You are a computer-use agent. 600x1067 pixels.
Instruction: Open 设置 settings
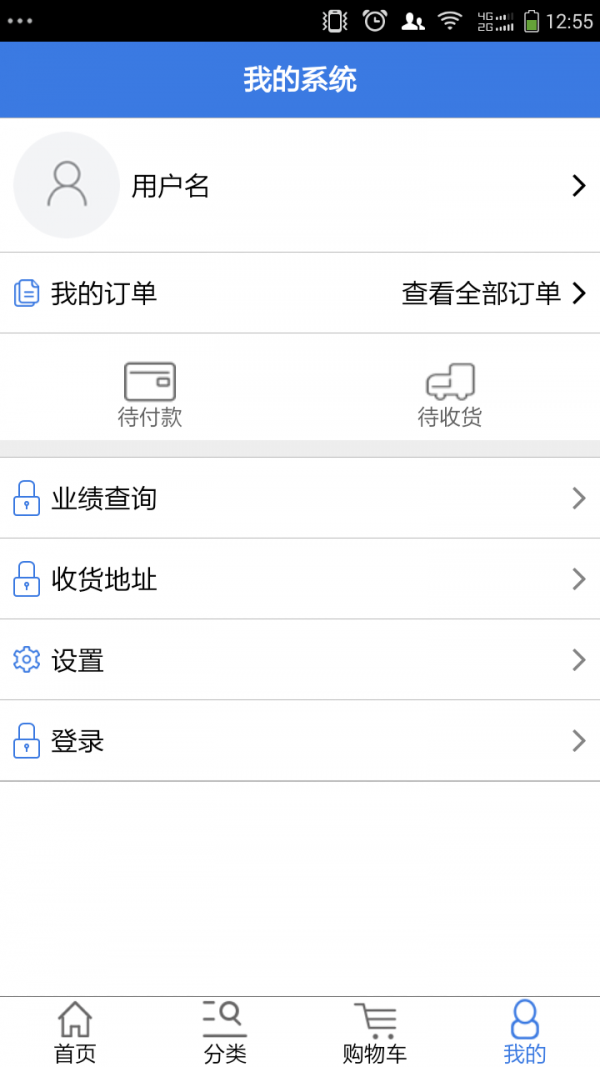pyautogui.click(x=300, y=660)
